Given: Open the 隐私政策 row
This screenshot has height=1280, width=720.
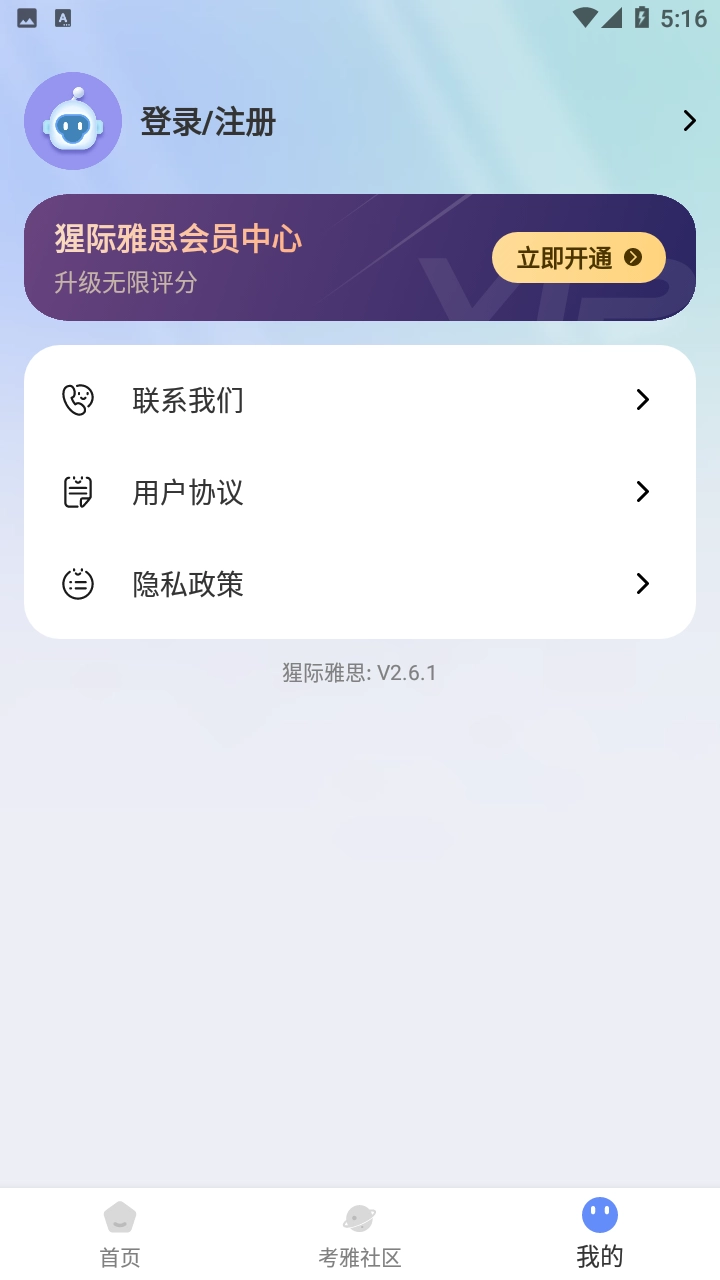Looking at the screenshot, I should [360, 584].
